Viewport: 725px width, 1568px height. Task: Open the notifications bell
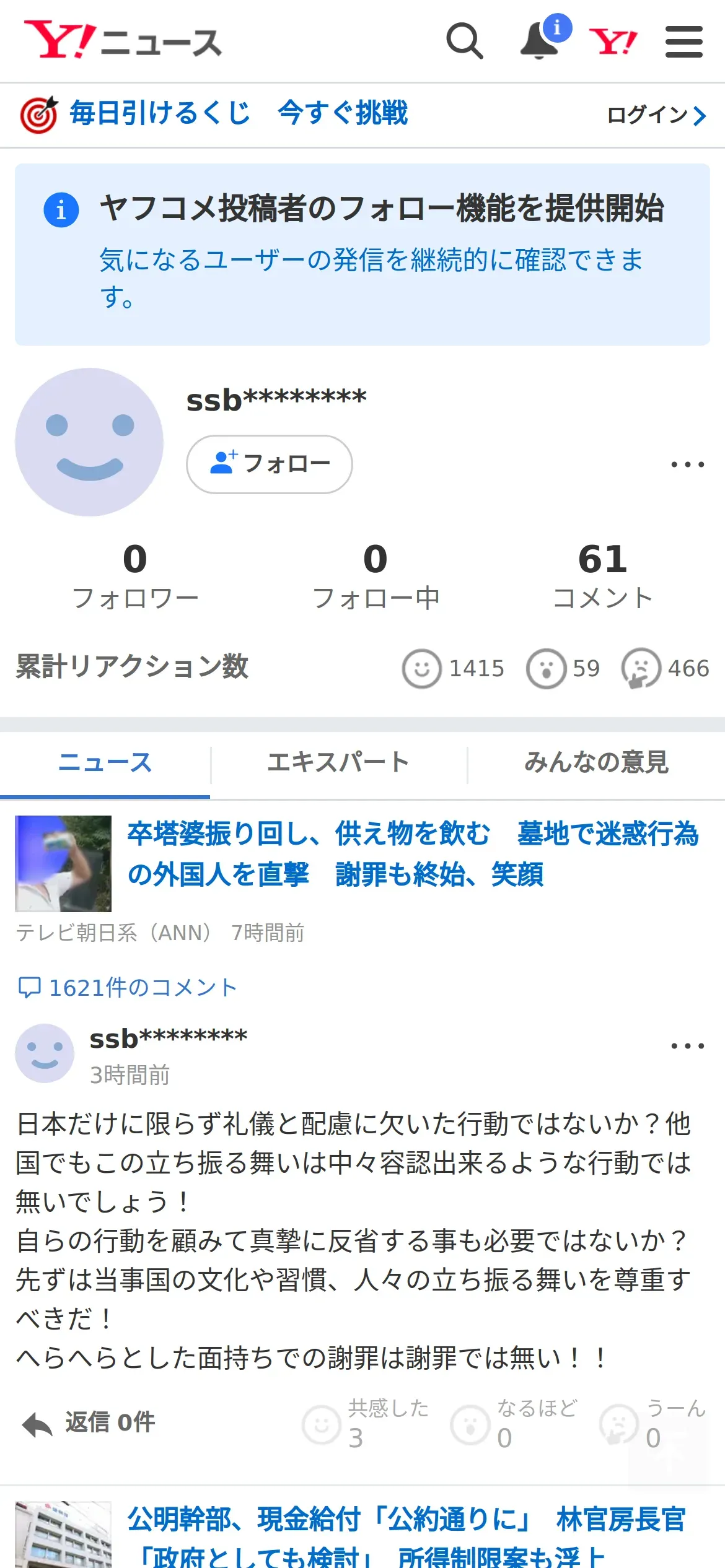(x=540, y=41)
